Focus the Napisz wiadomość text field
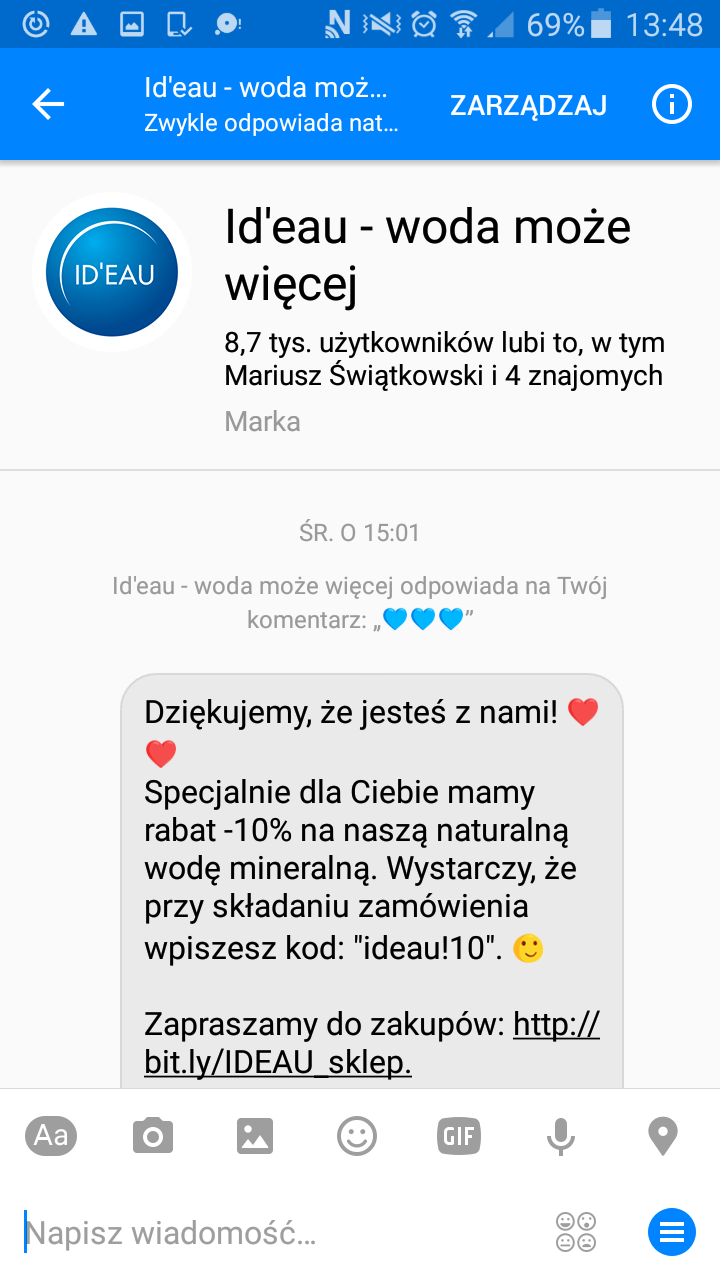 click(x=280, y=1233)
